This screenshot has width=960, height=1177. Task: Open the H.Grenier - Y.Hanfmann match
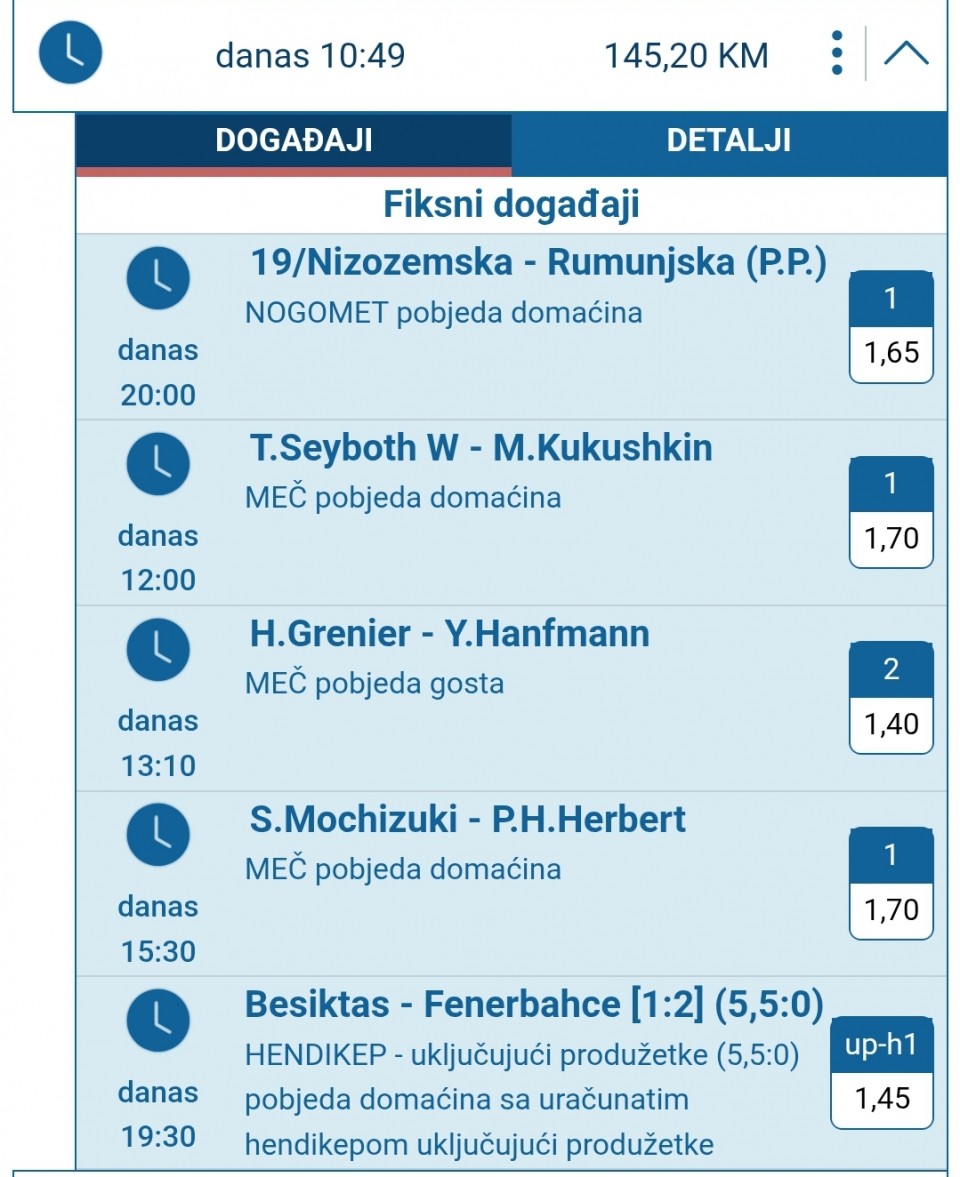449,634
